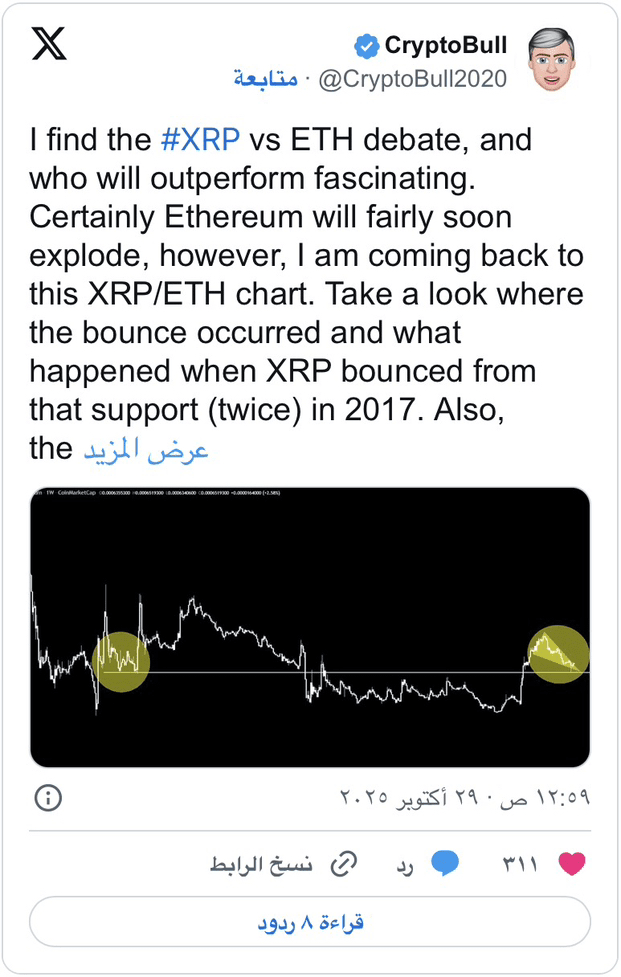This screenshot has width=621, height=977.
Task: Open the @CryptoBull2020 handle
Action: [x=412, y=78]
